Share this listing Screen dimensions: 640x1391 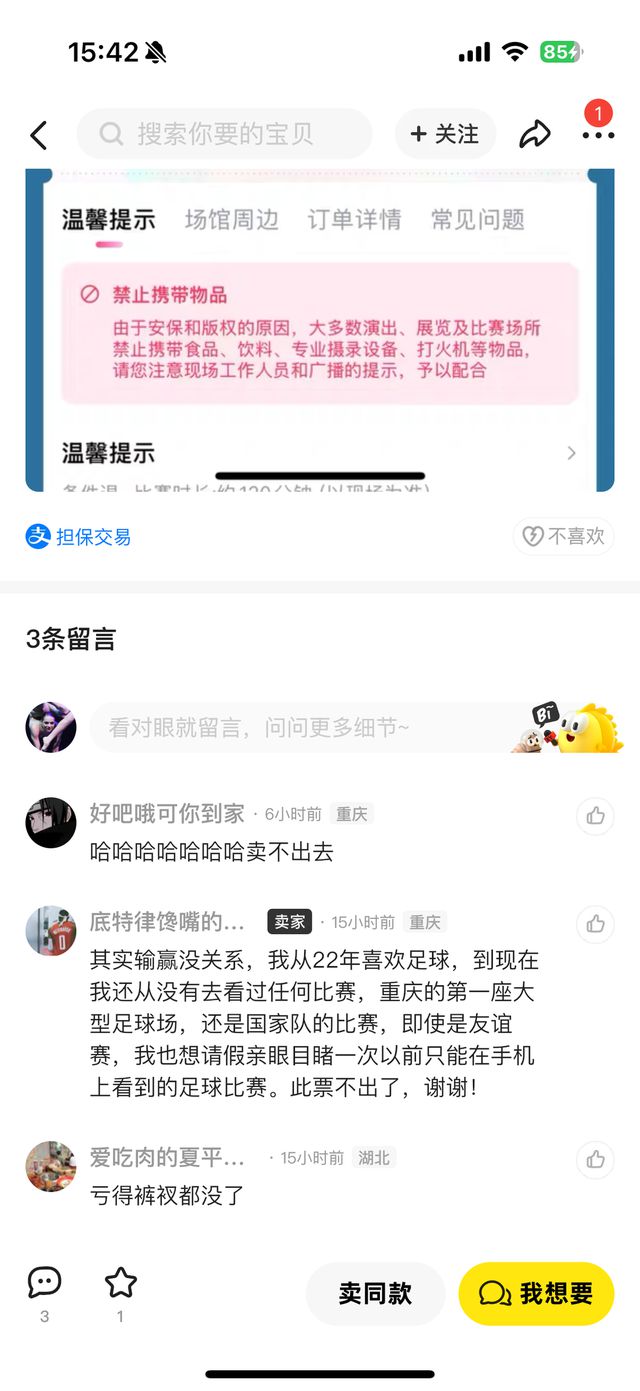535,134
